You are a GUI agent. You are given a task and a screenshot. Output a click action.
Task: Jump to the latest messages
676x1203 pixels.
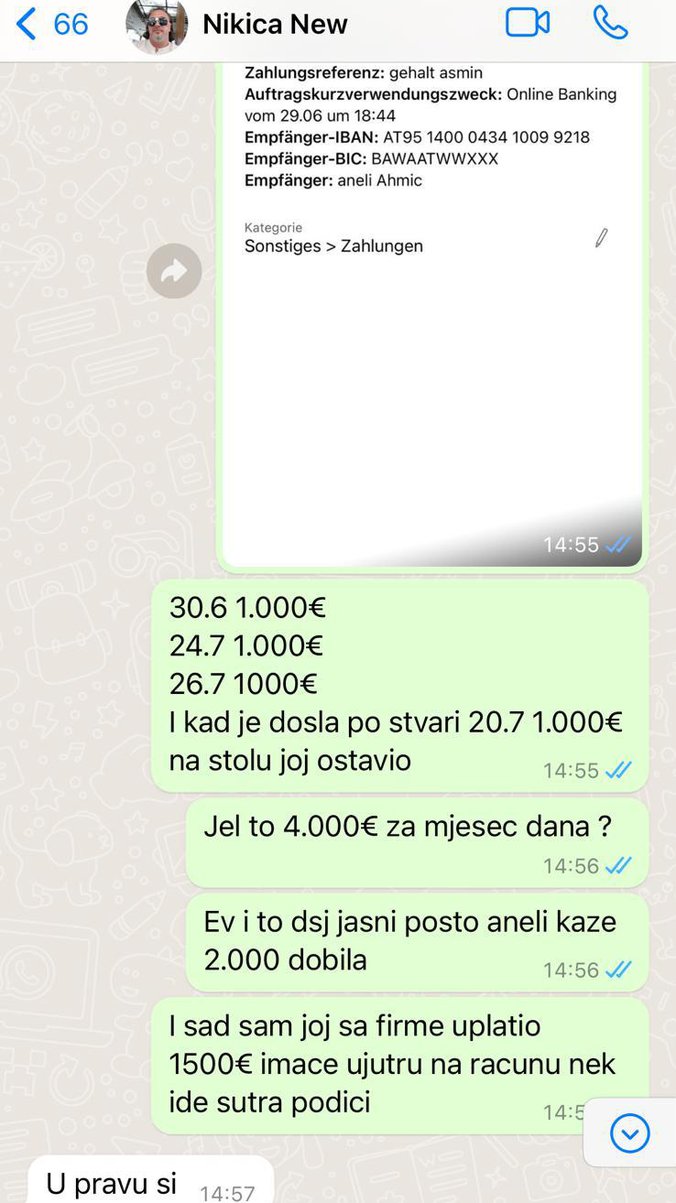629,1133
